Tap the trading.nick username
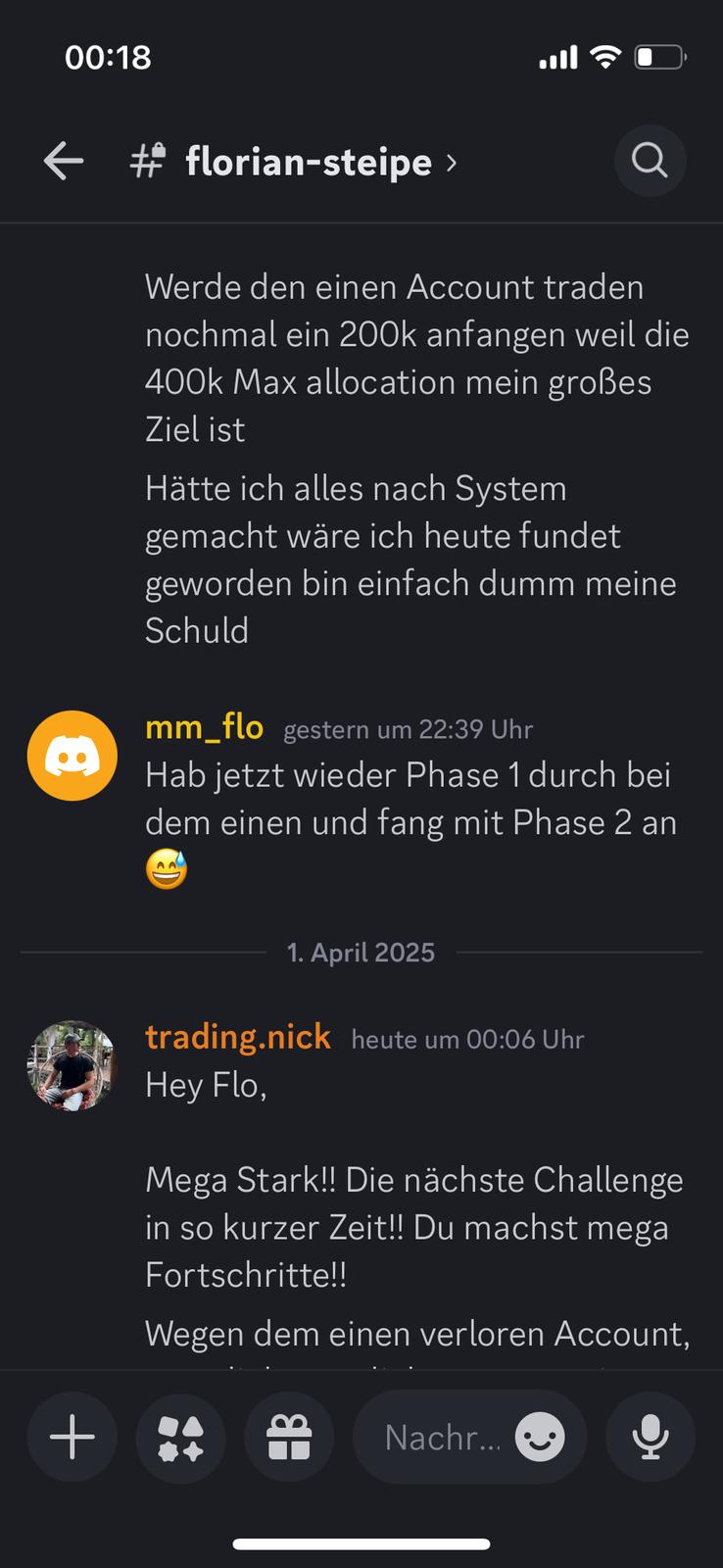 pyautogui.click(x=238, y=1037)
